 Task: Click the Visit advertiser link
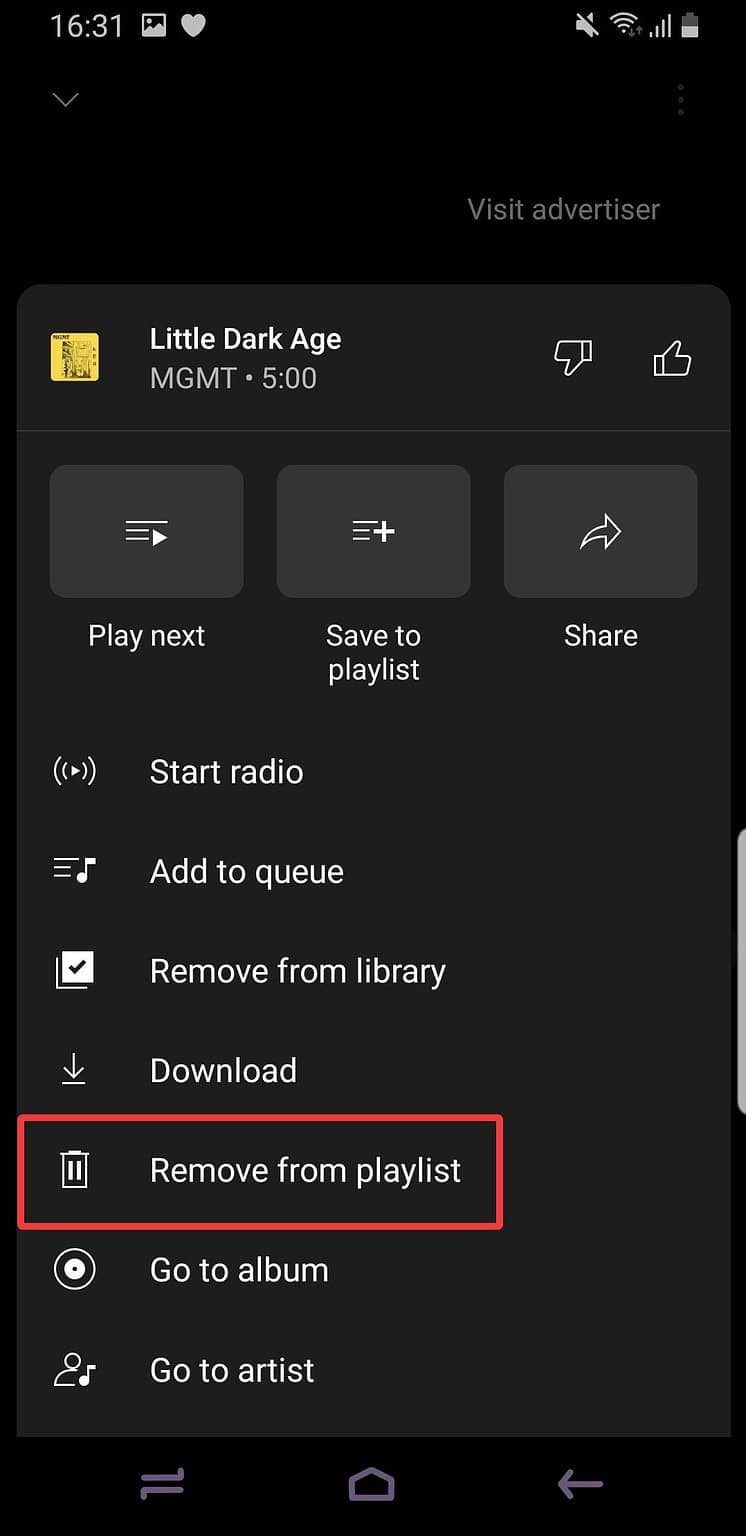pyautogui.click(x=563, y=209)
